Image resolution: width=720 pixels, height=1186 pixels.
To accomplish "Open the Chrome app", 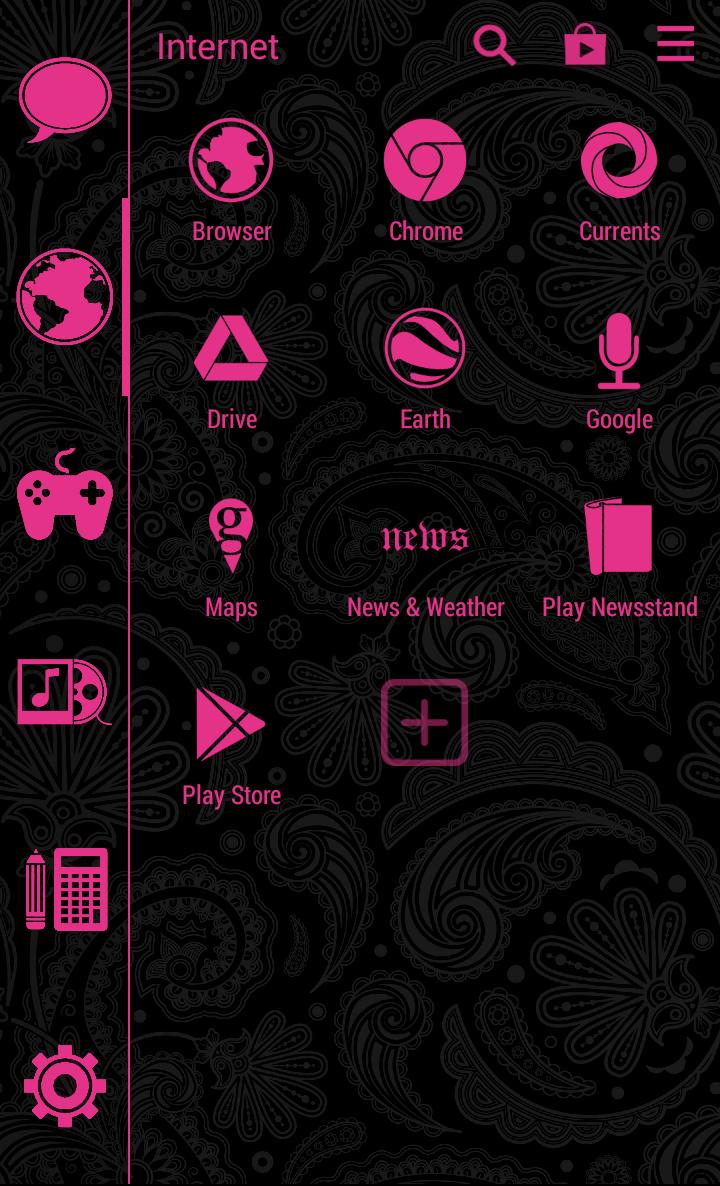I will 425,160.
